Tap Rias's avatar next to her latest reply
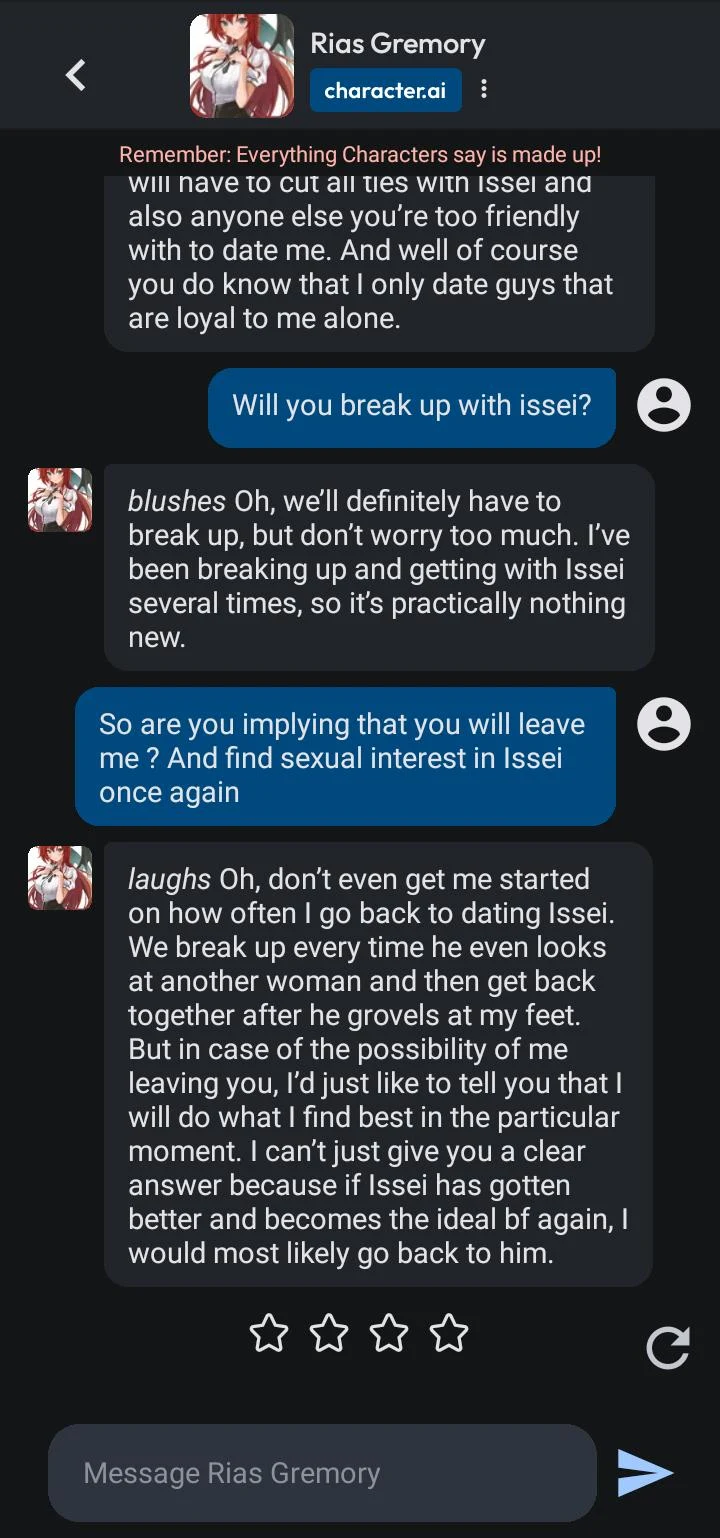The image size is (720, 1538). (60, 877)
